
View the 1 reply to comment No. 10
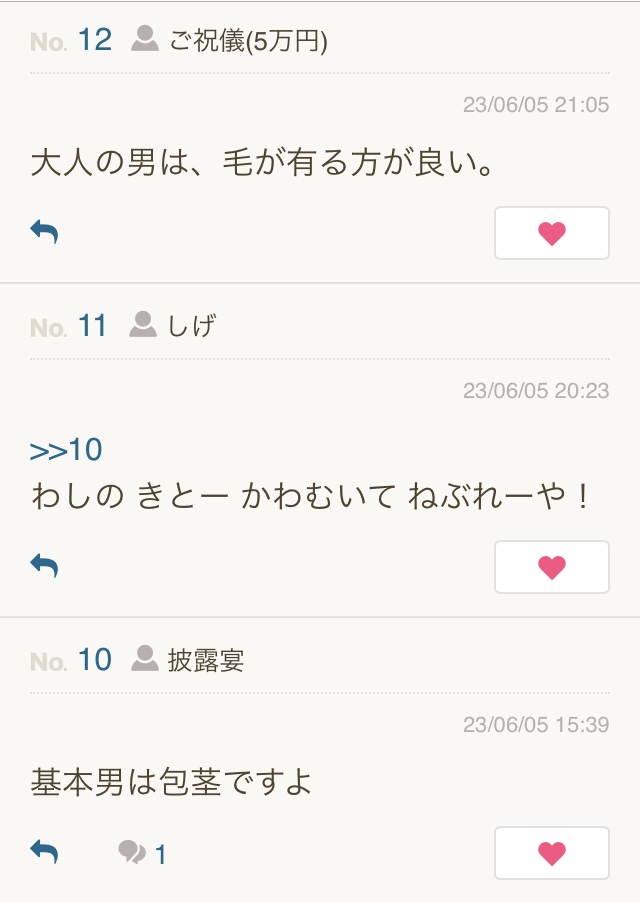click(142, 853)
